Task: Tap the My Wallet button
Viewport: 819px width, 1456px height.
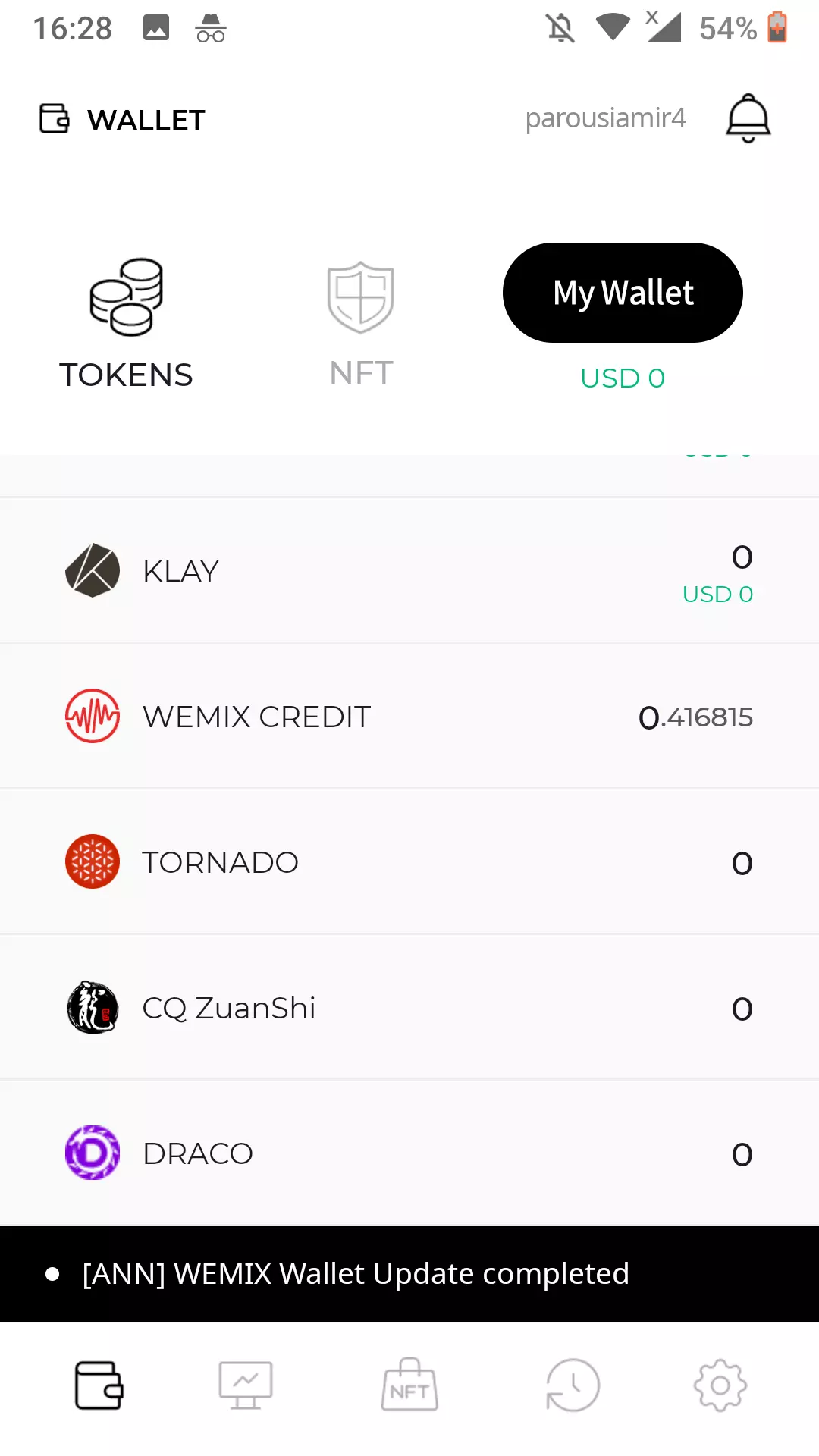Action: [x=623, y=293]
